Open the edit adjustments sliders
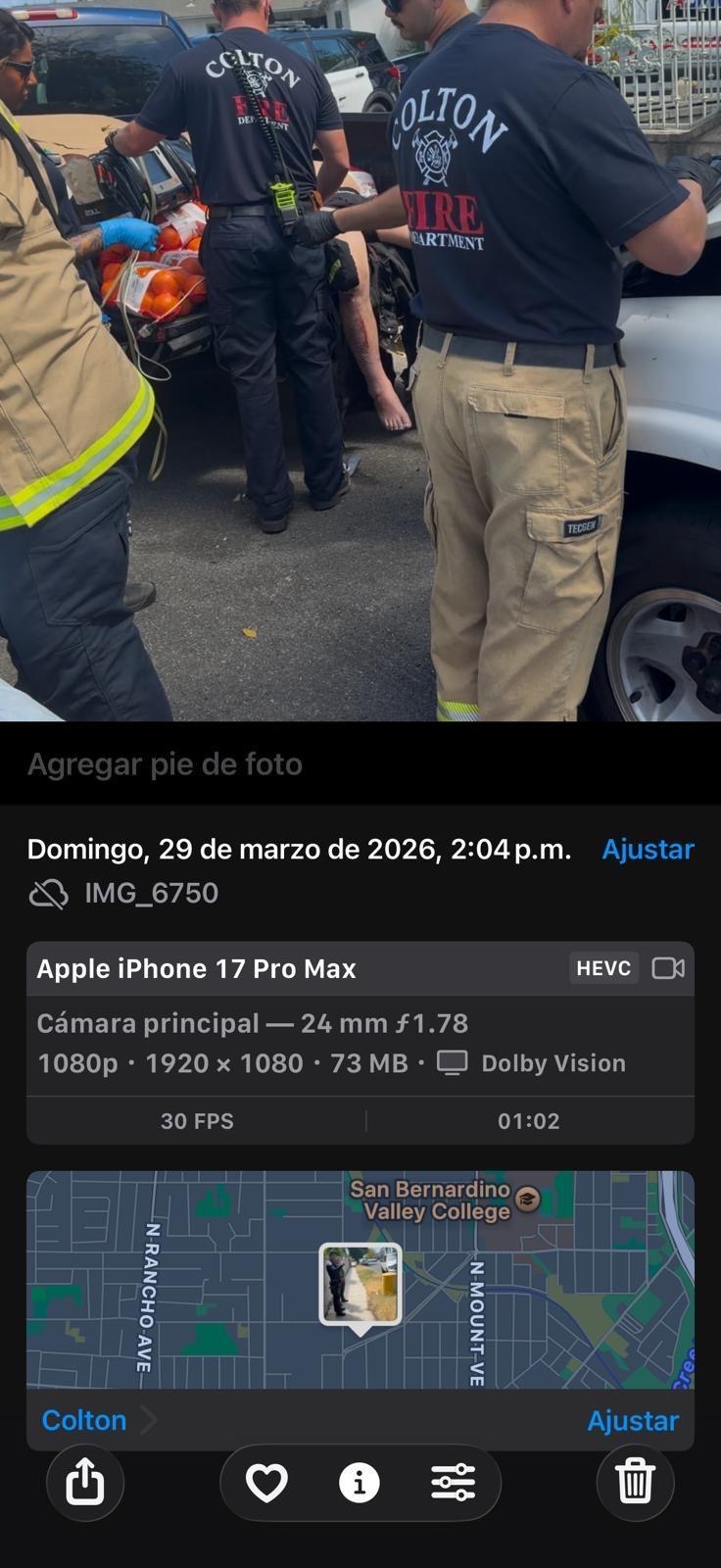721x1568 pixels. 453,1483
